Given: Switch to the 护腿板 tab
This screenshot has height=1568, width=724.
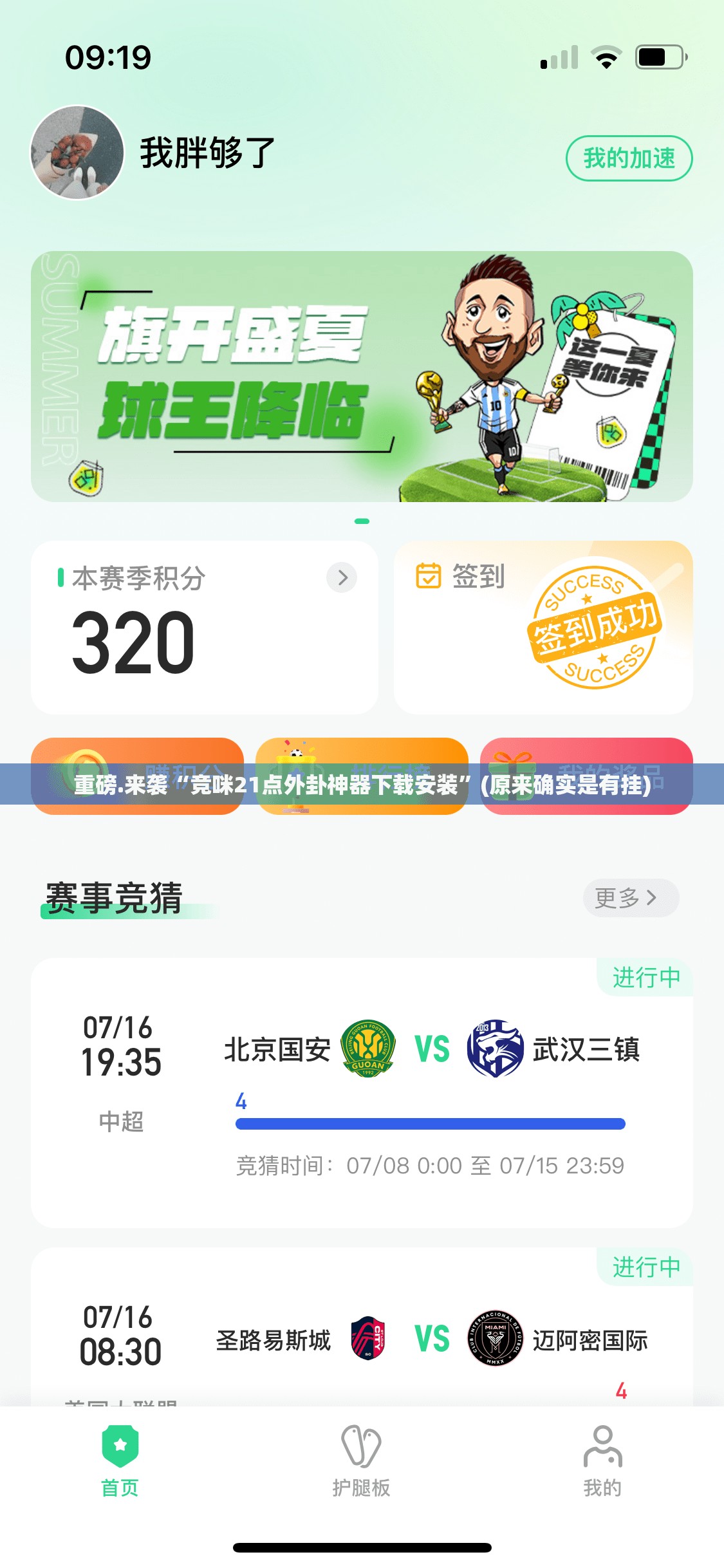Looking at the screenshot, I should coord(362,1461).
